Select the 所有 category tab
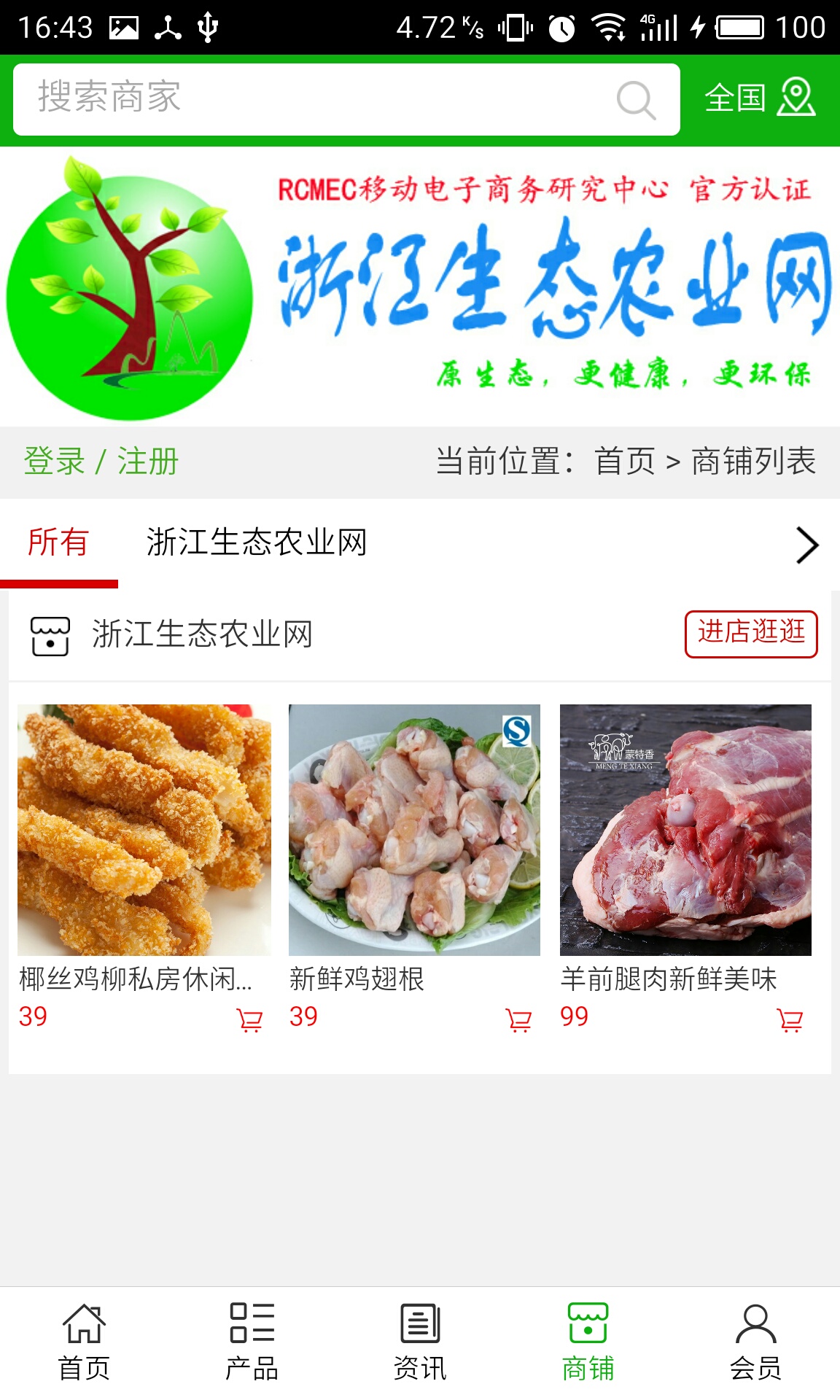This screenshot has height=1400, width=840. pos(58,542)
